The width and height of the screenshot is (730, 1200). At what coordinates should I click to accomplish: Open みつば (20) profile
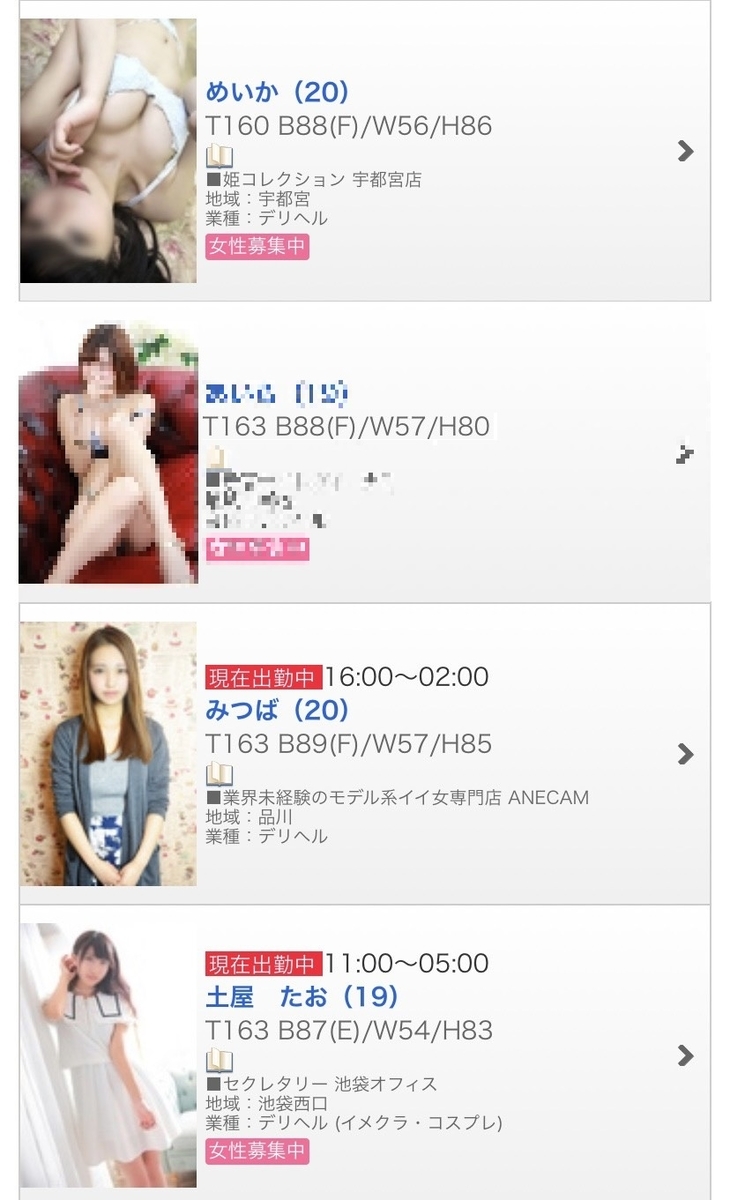365,753
